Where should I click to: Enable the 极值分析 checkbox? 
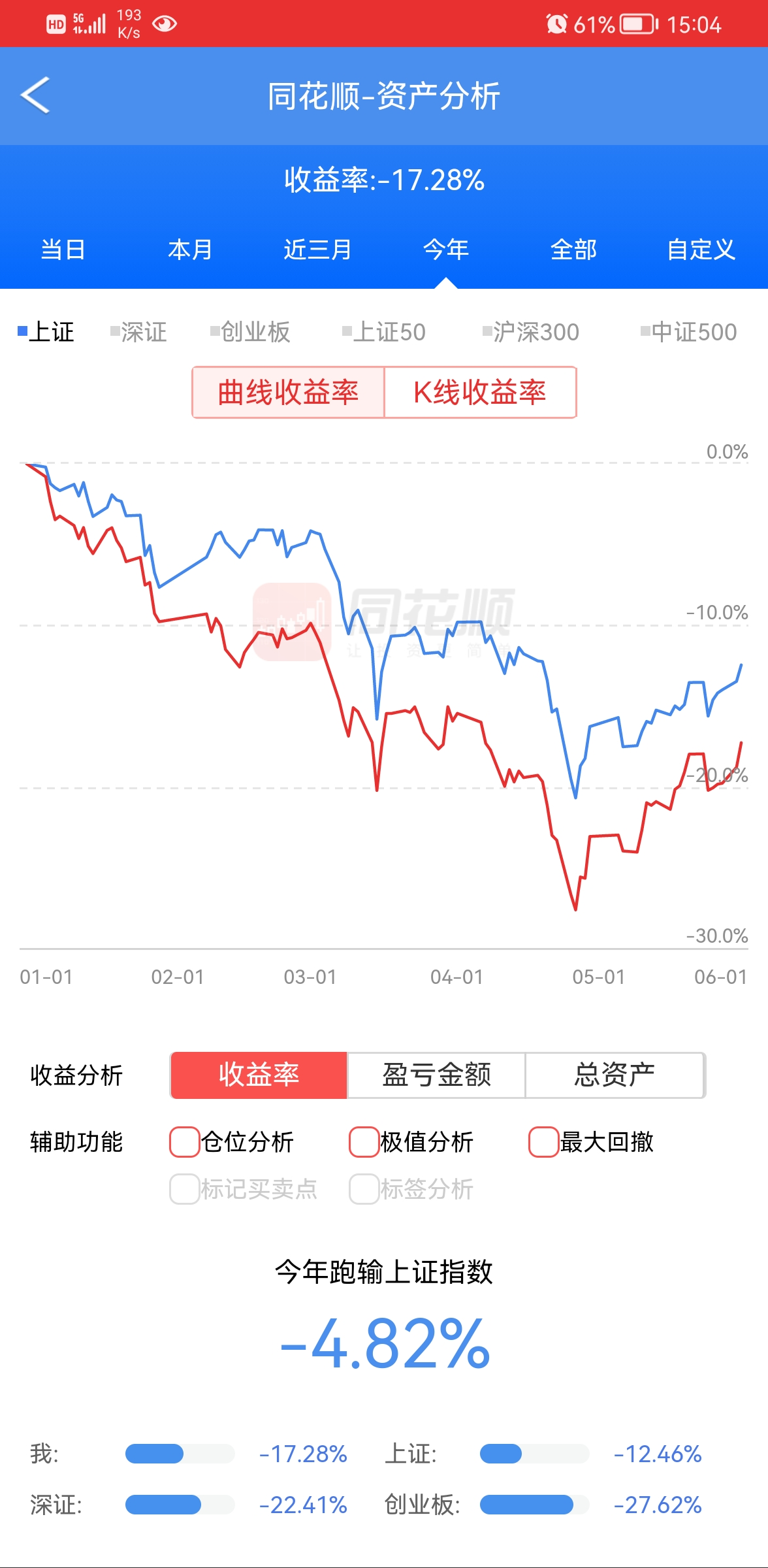coord(364,1142)
